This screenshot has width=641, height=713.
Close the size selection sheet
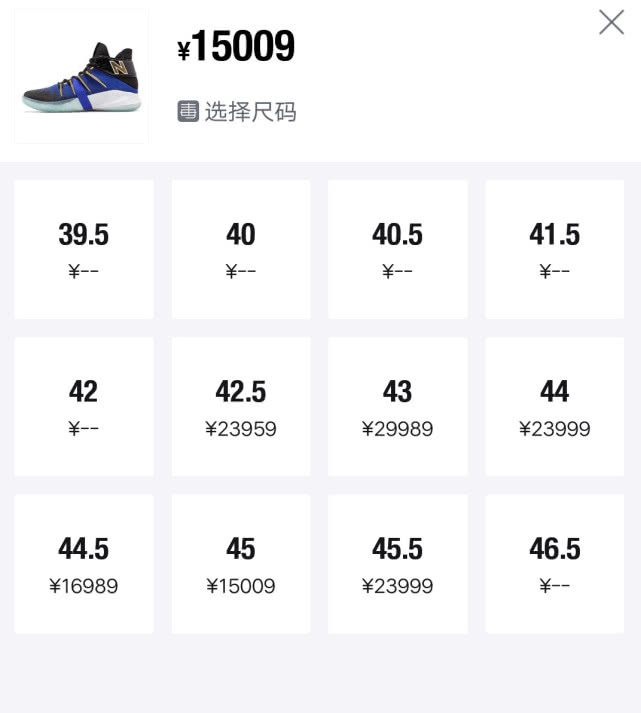point(611,22)
